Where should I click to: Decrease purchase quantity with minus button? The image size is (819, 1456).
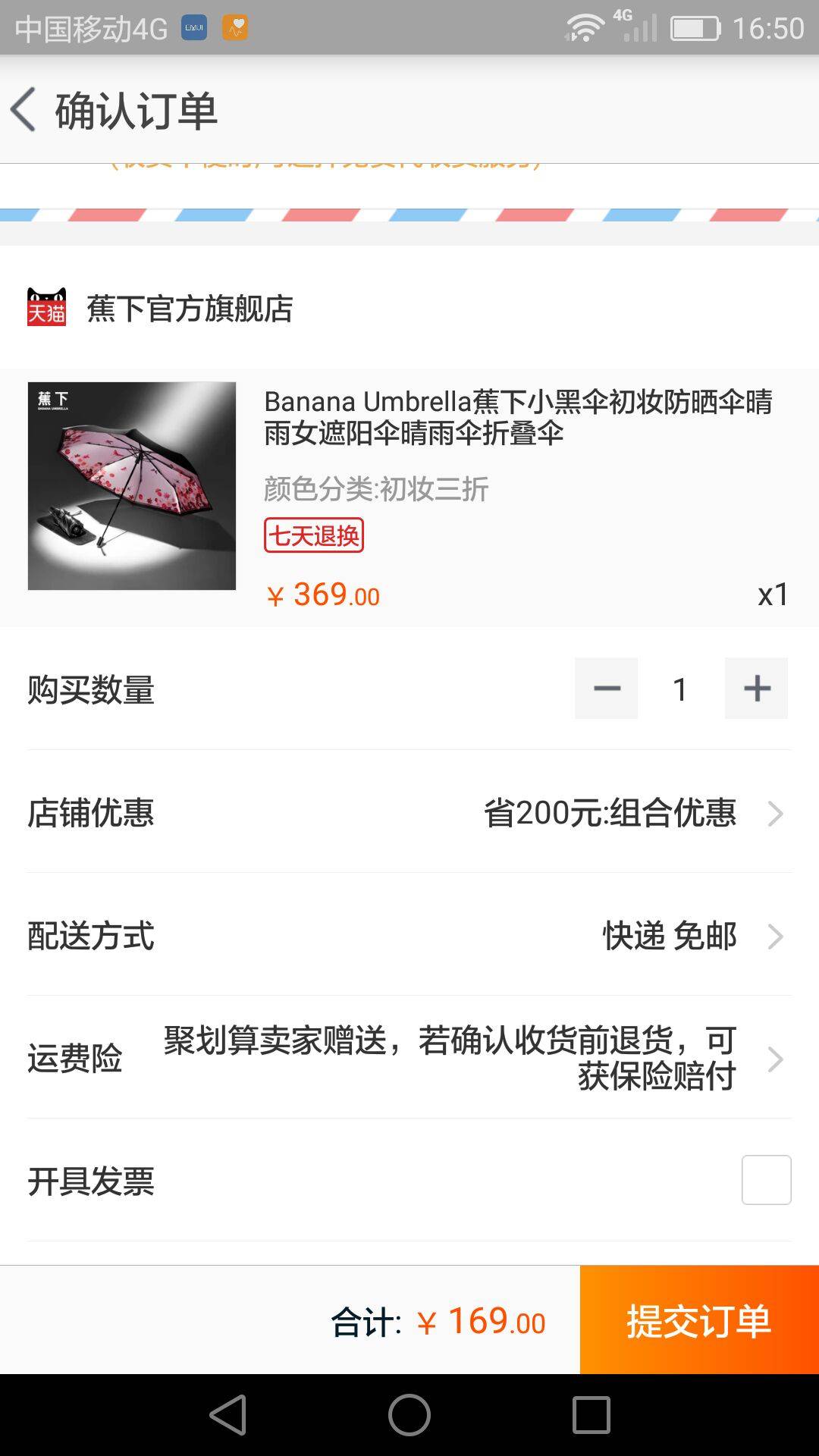point(606,689)
